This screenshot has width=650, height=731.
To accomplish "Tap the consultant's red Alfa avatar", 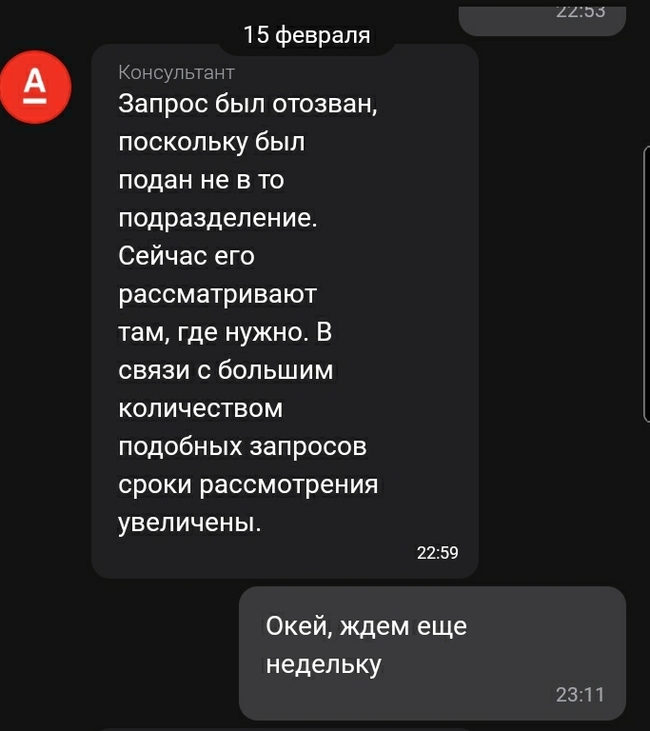I will [x=35, y=87].
